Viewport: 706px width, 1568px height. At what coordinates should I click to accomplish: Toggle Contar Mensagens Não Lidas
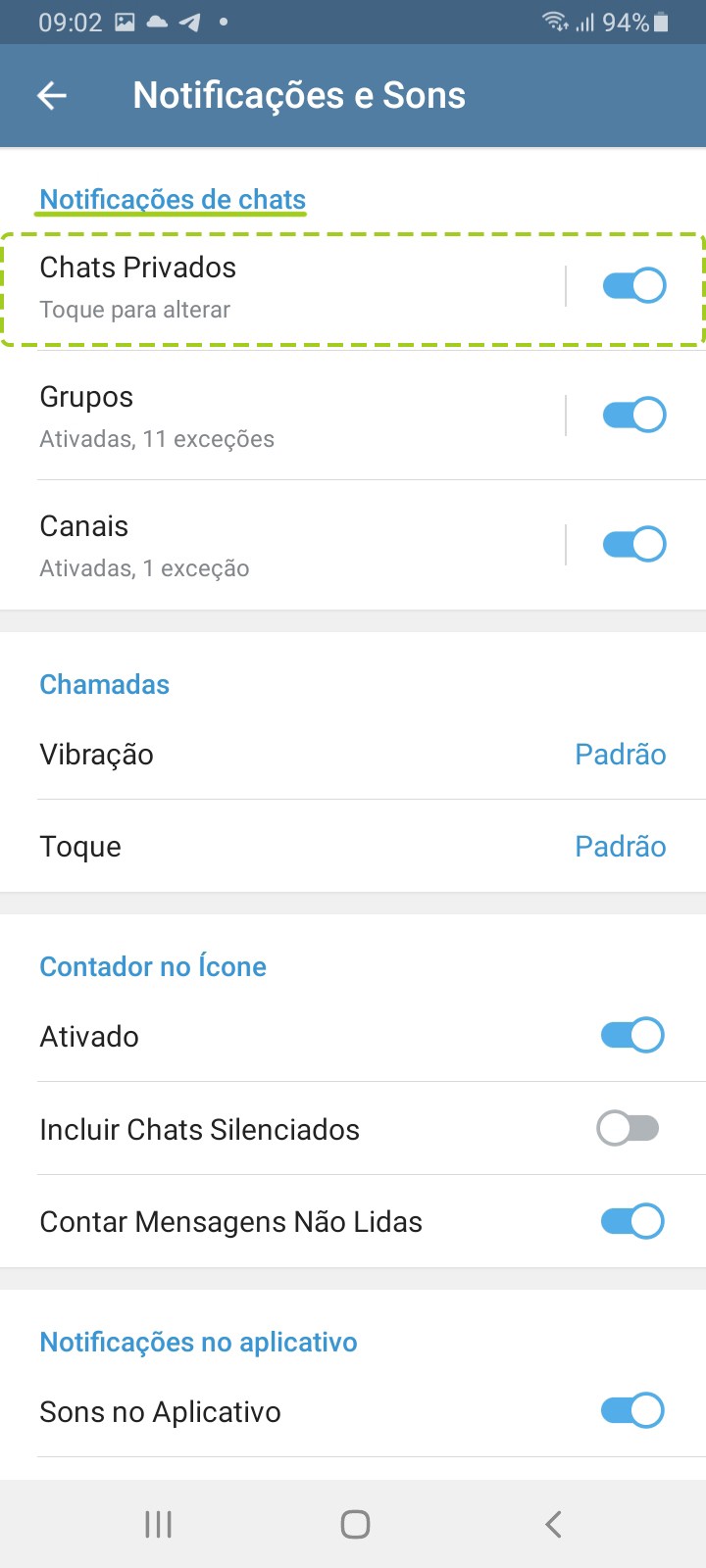click(x=632, y=1222)
